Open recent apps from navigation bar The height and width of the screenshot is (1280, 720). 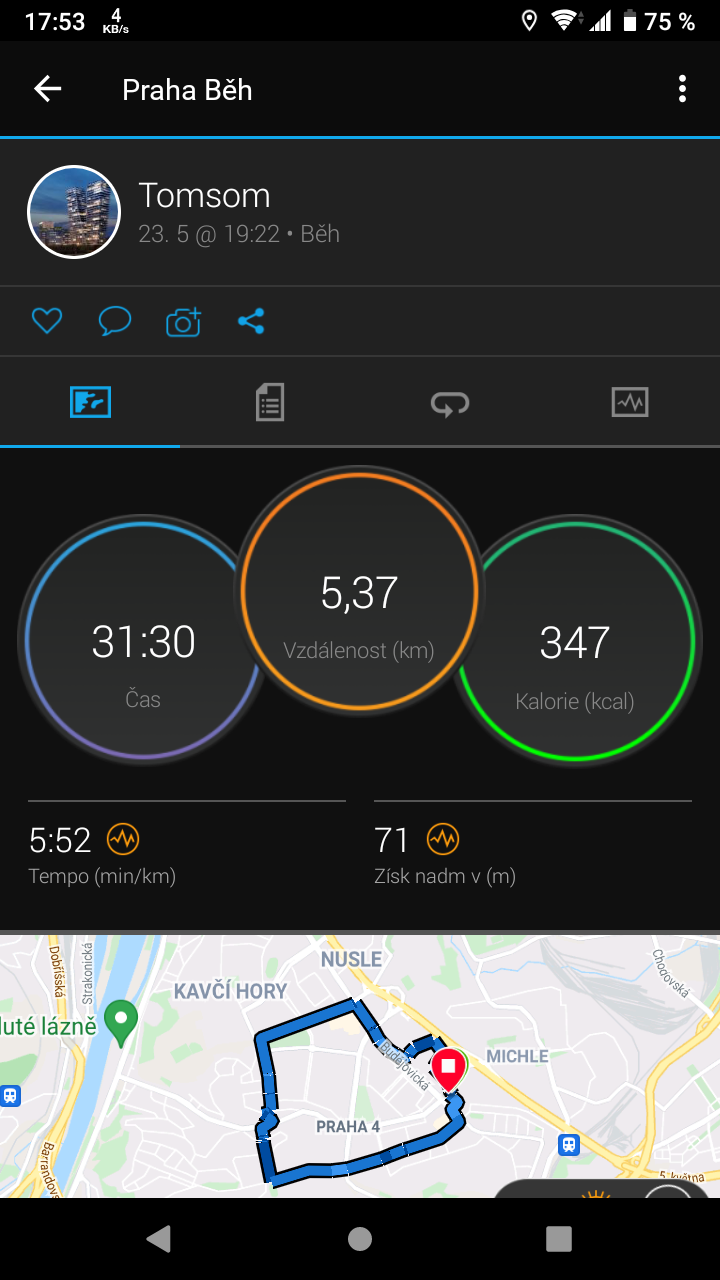point(559,1239)
